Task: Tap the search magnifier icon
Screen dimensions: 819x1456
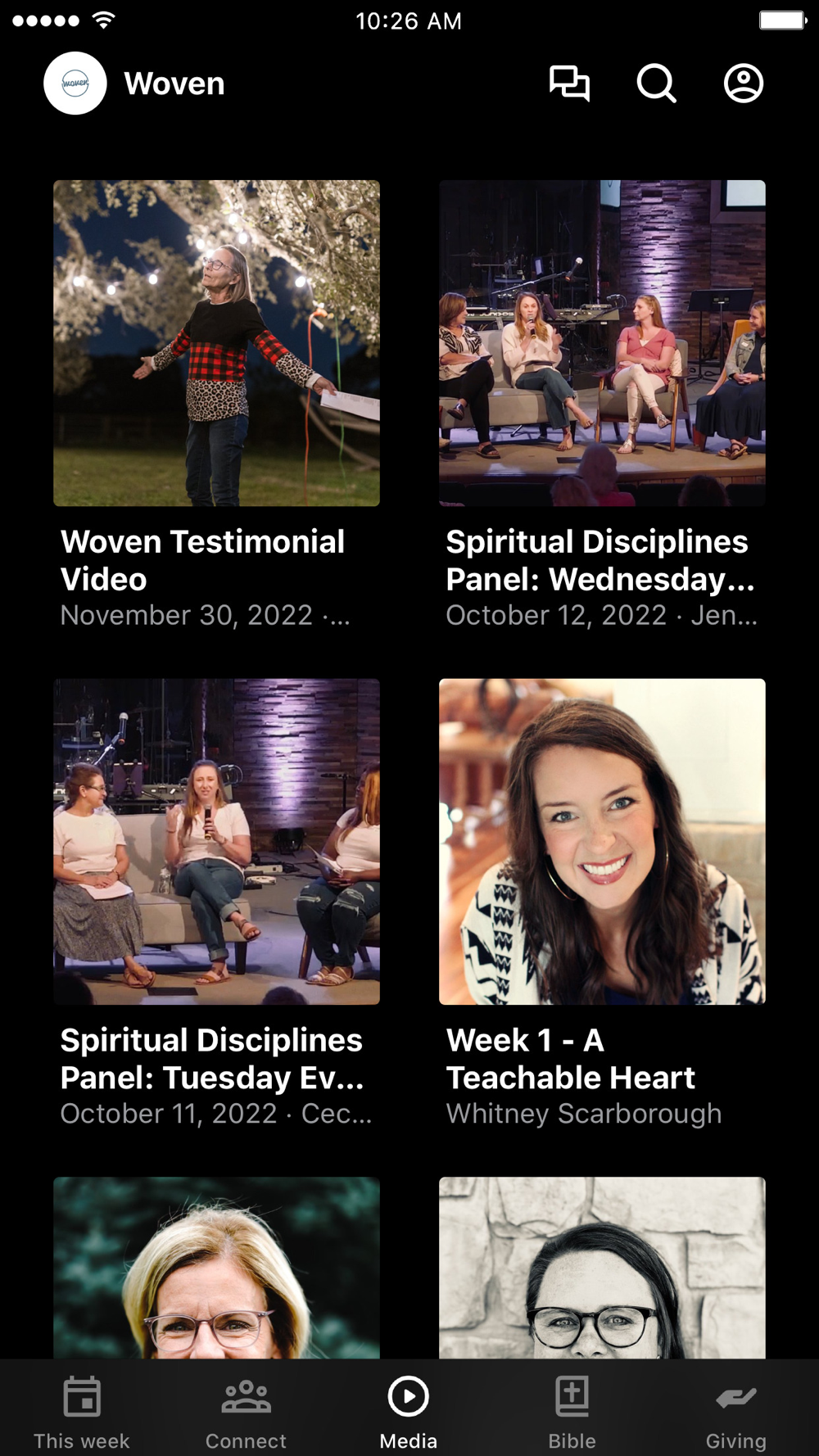Action: tap(656, 84)
